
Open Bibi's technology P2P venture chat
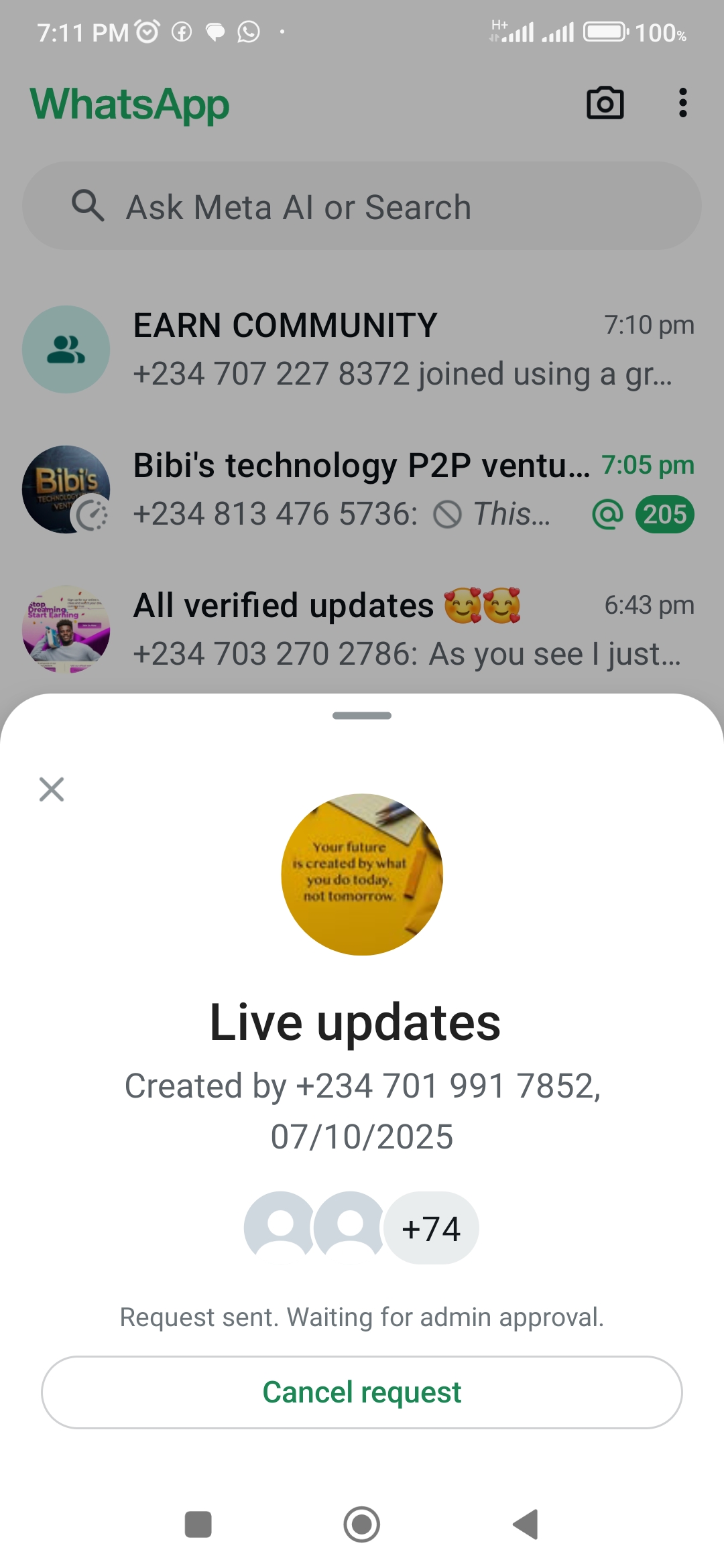[362, 490]
